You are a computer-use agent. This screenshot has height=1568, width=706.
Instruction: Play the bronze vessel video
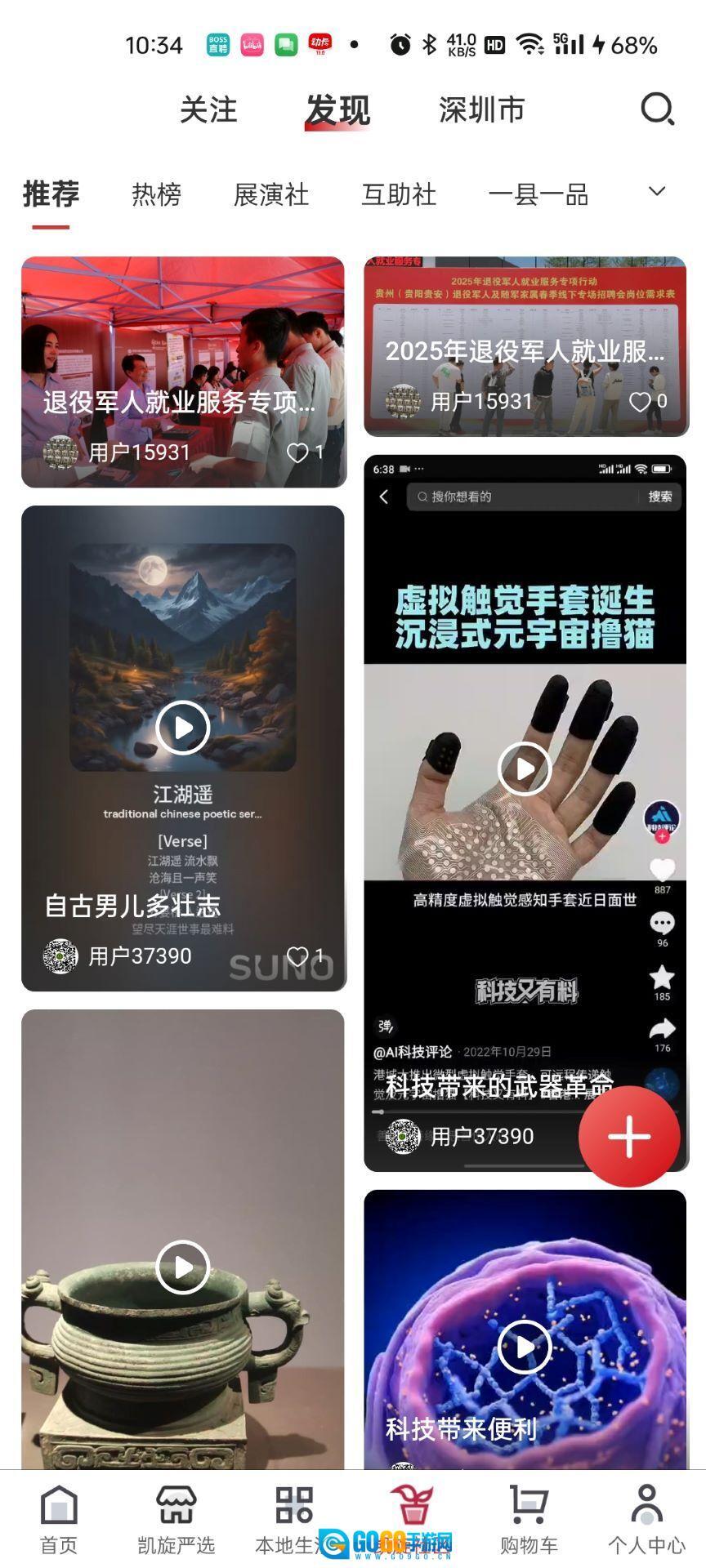pyautogui.click(x=182, y=1267)
